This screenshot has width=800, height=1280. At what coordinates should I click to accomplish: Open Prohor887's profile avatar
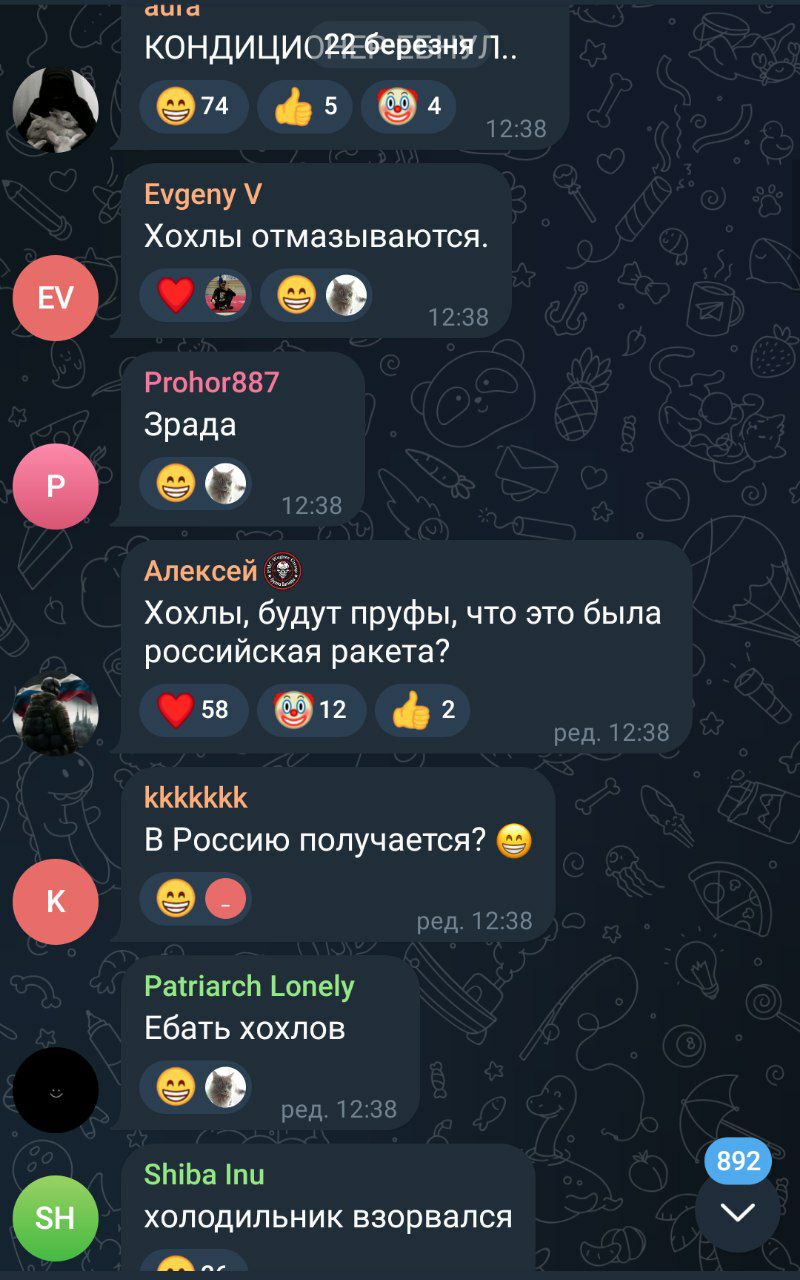[55, 486]
